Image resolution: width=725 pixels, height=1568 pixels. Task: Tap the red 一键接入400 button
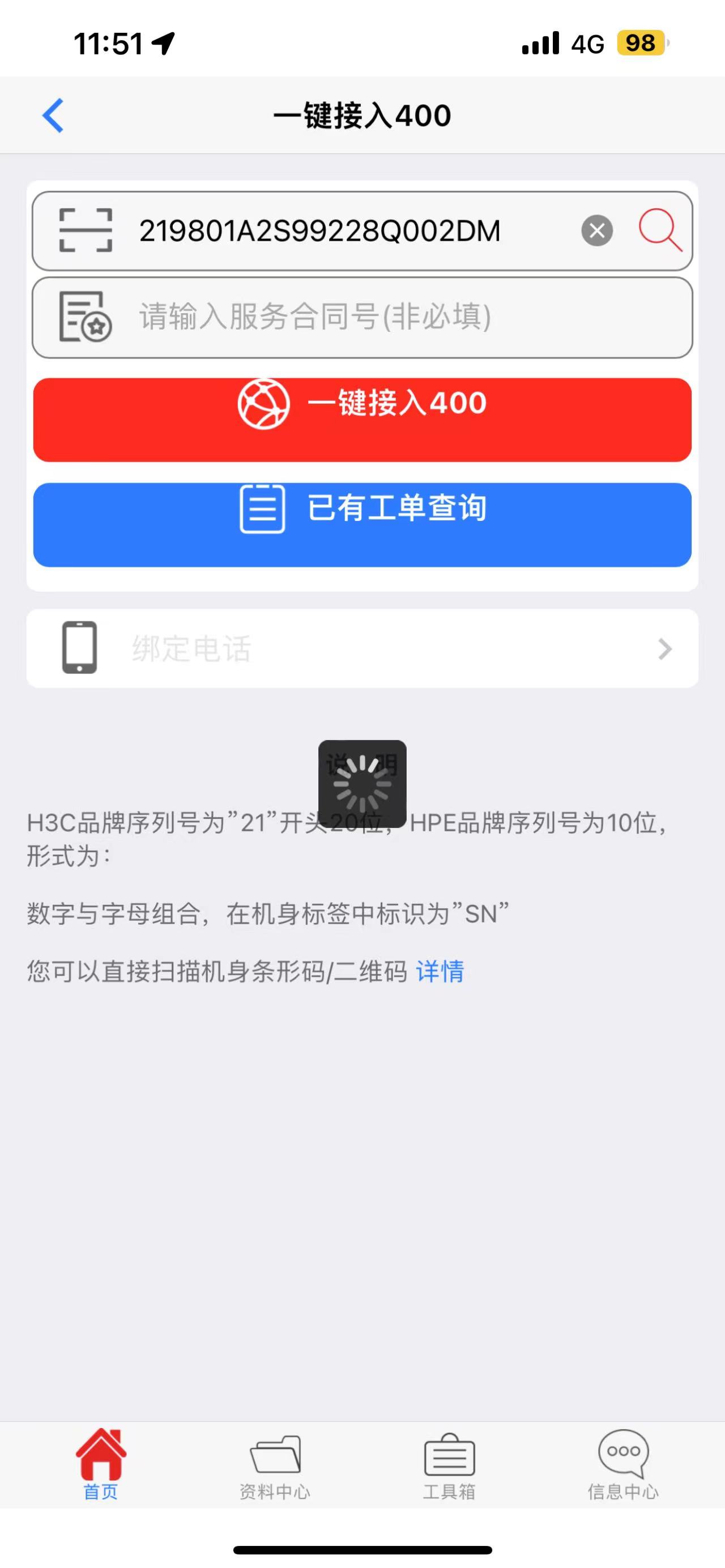tap(362, 420)
